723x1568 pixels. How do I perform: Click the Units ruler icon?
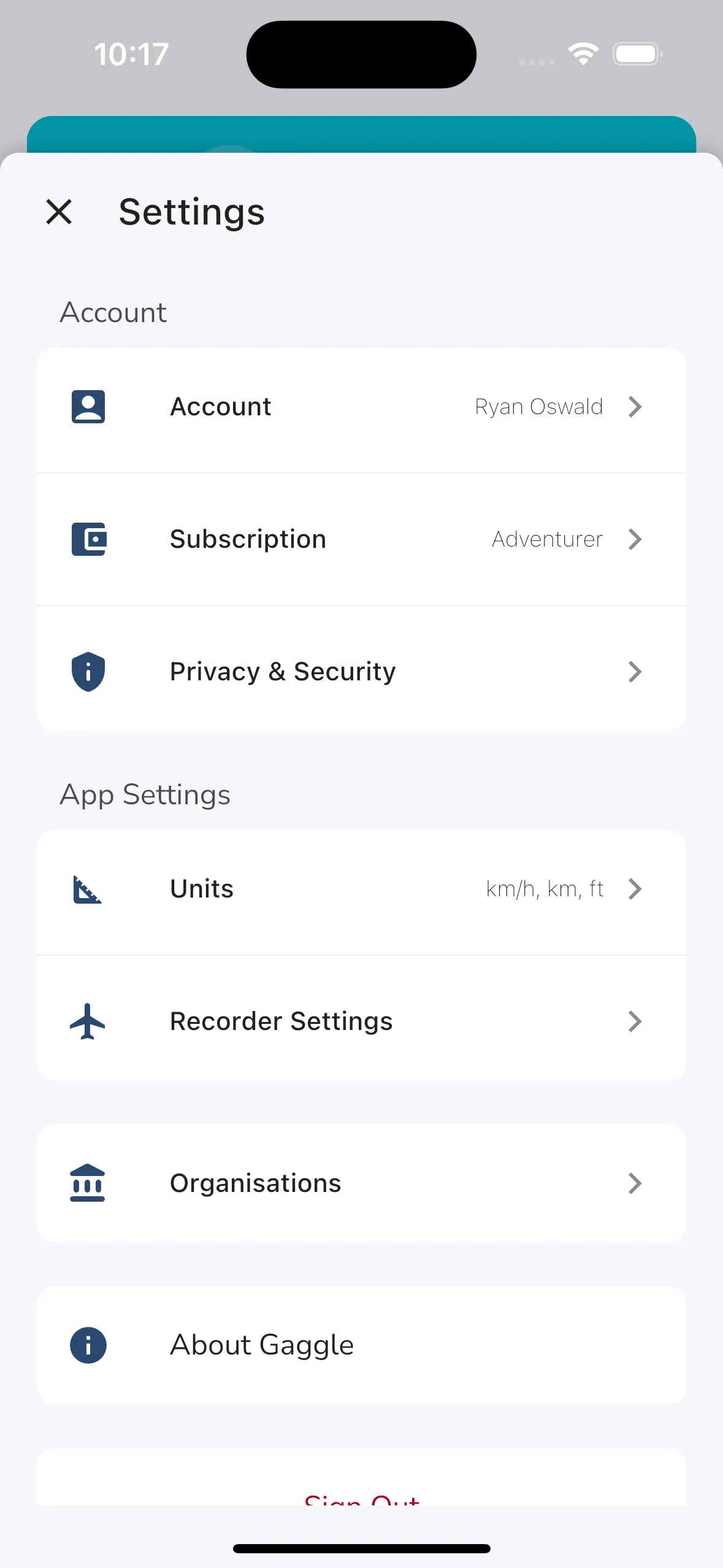tap(88, 890)
